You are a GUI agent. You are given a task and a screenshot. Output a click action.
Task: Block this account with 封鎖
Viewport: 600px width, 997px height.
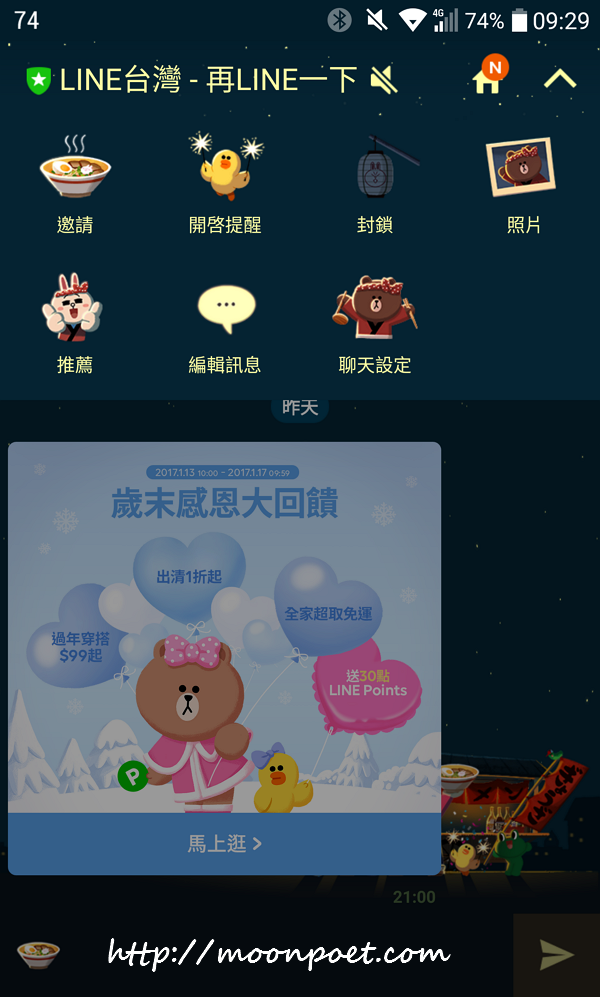click(375, 185)
